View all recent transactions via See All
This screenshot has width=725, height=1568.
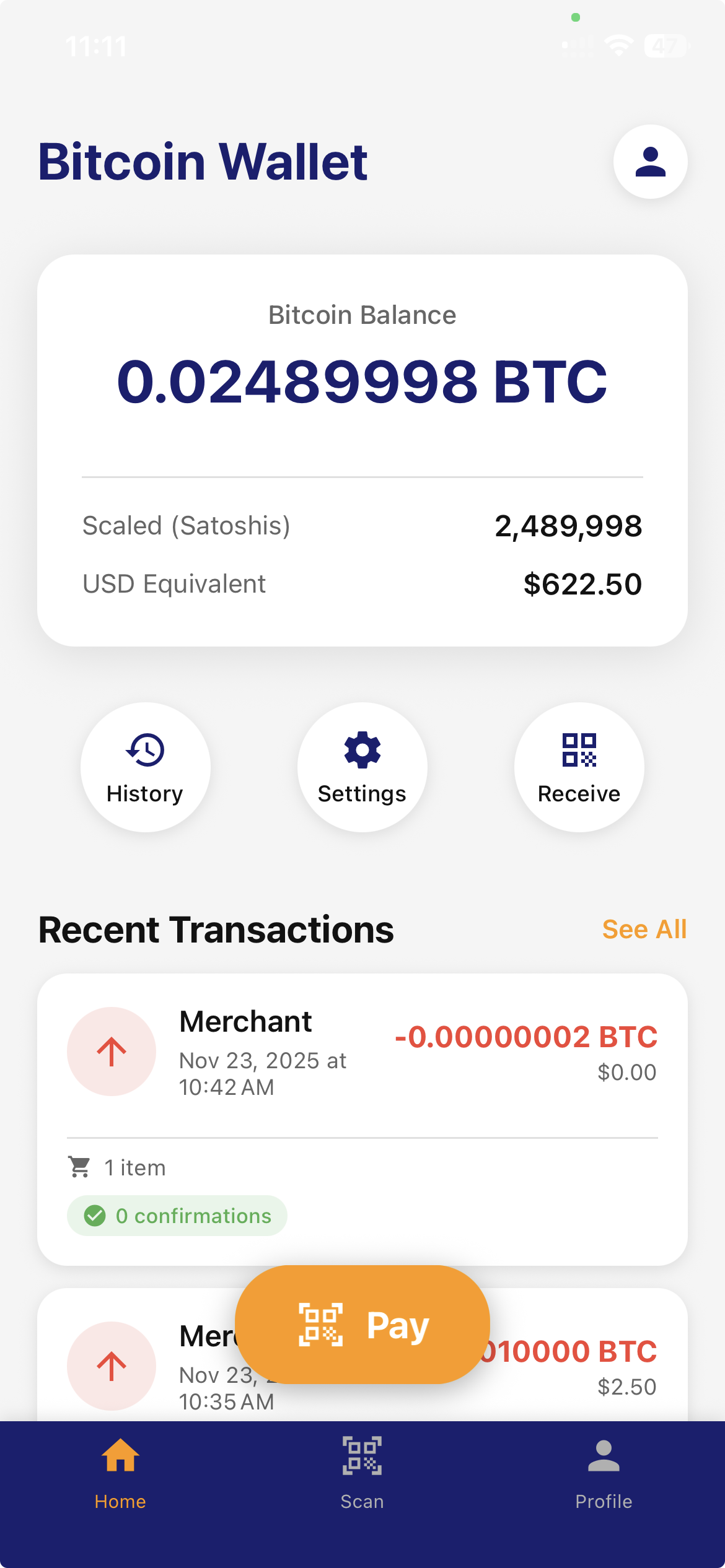pos(644,929)
